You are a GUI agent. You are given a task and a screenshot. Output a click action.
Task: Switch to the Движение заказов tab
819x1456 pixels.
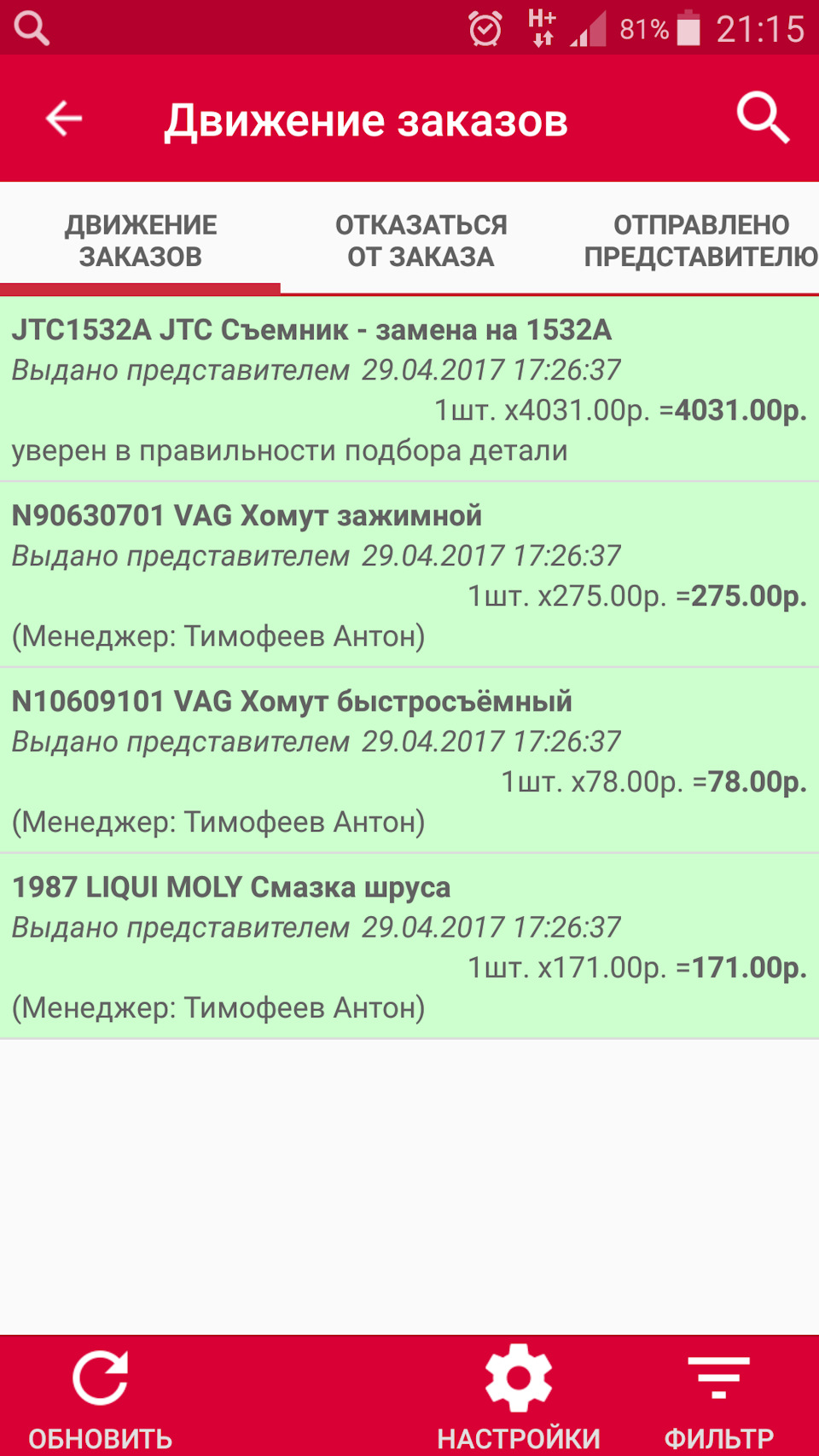pos(140,241)
